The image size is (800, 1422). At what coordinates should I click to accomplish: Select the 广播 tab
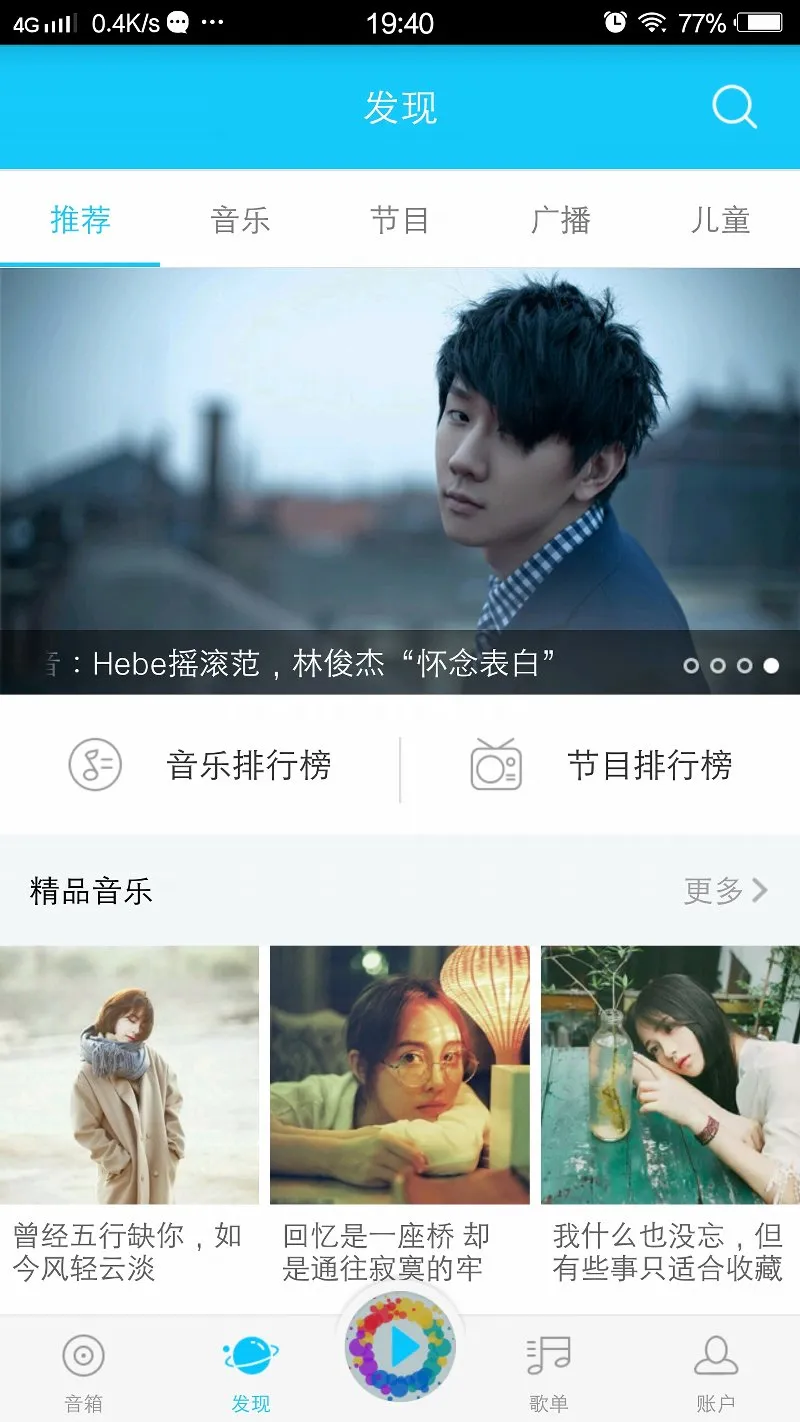click(560, 220)
